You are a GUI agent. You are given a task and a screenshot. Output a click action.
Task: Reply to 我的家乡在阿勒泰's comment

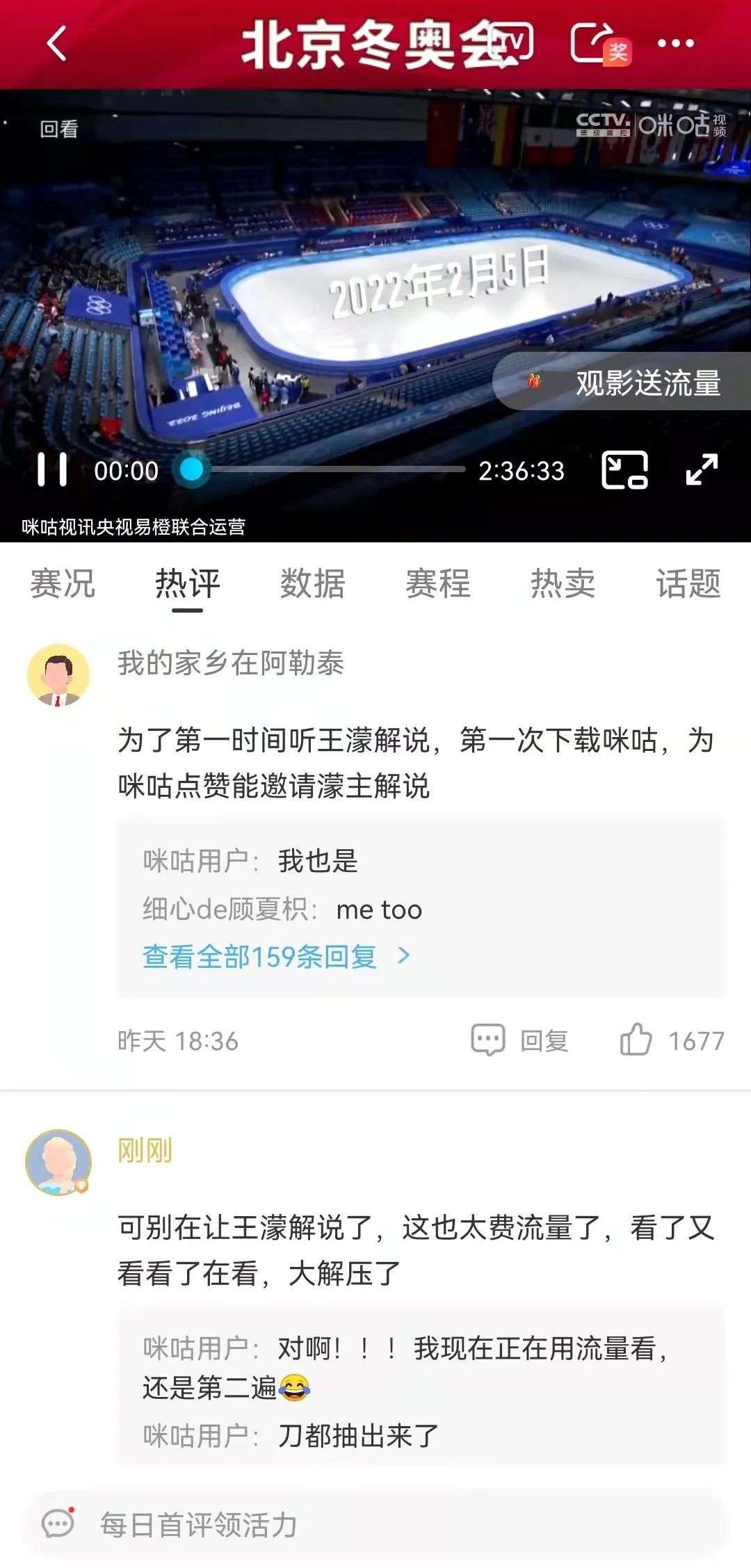(x=520, y=1040)
